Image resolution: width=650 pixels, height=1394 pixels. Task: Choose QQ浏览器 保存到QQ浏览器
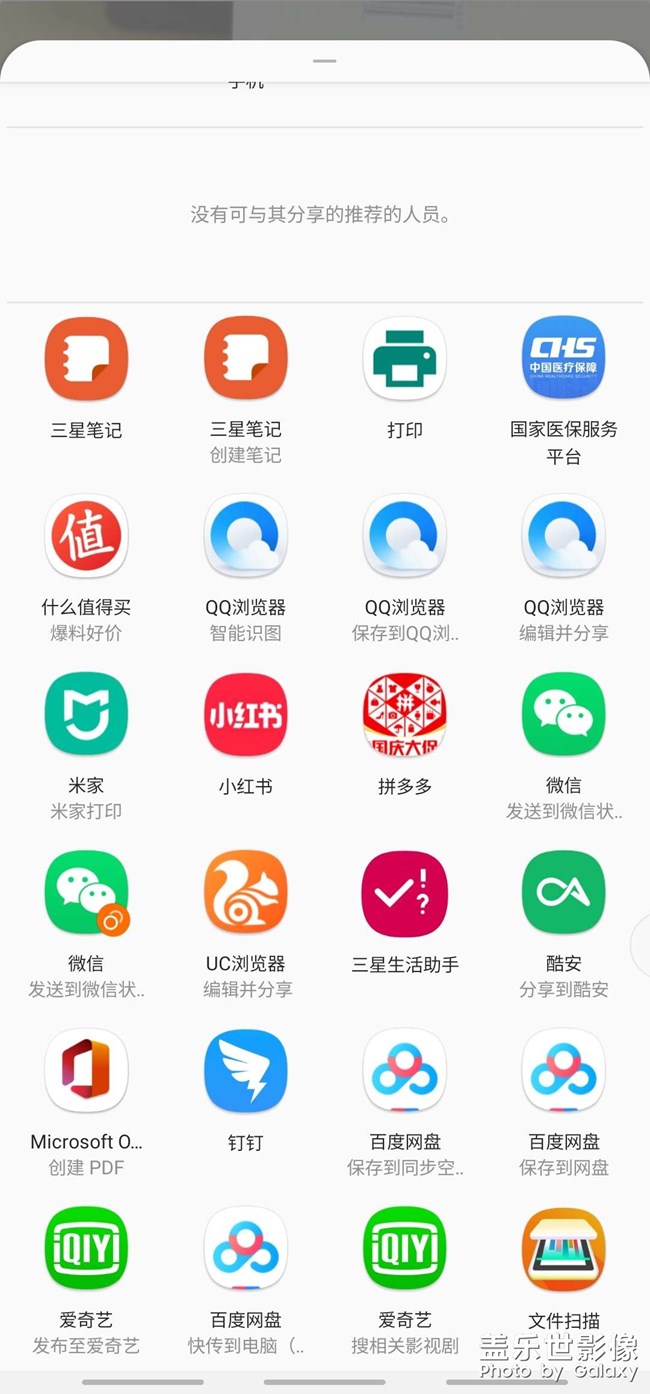[404, 537]
